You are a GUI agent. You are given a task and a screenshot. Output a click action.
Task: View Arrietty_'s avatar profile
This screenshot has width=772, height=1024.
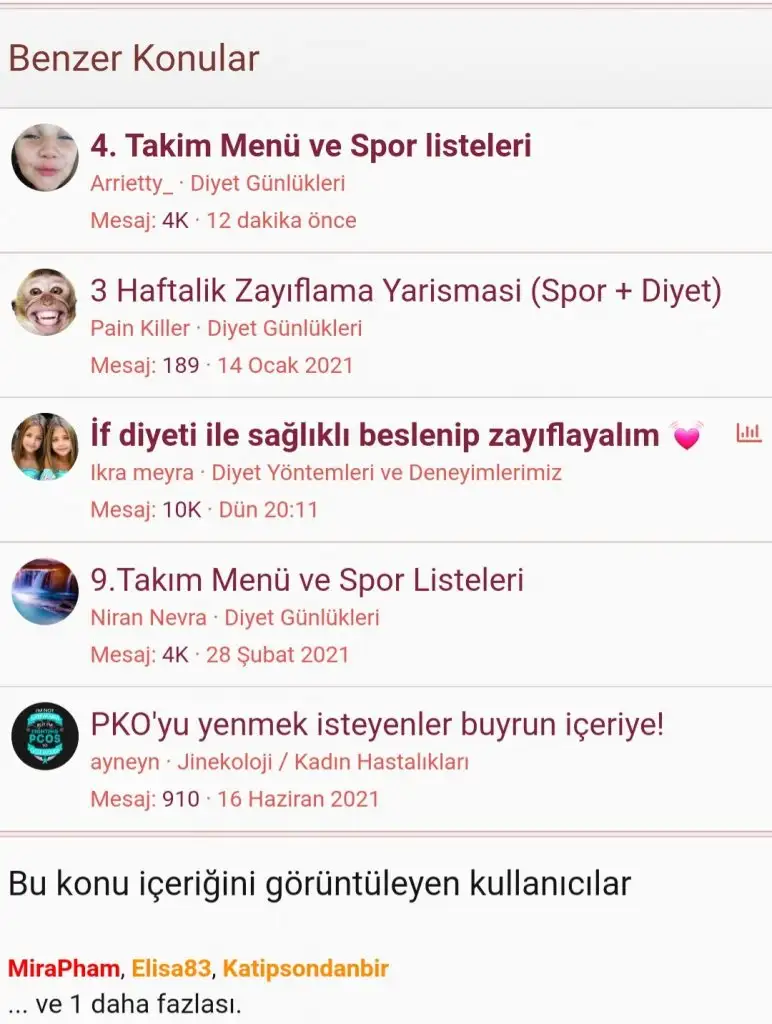45,158
